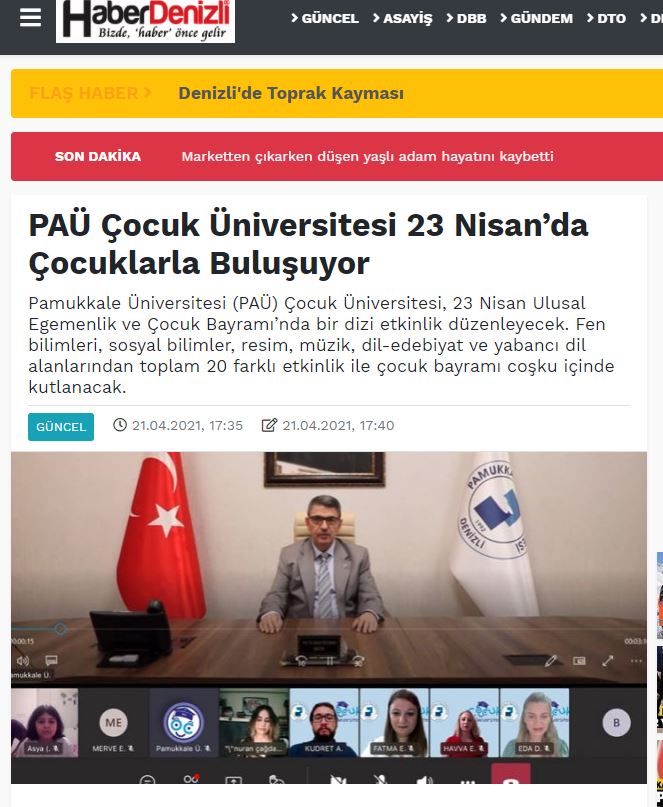Tap the GÜNCEL category badge
The height and width of the screenshot is (807, 663).
coord(61,426)
